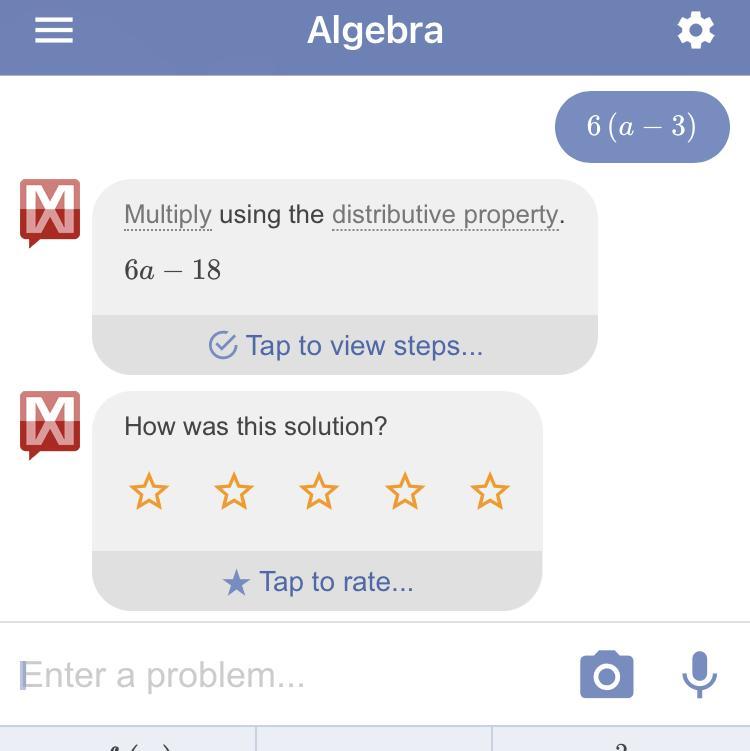The image size is (750, 751).
Task: Rate the solution three stars
Action: pos(319,492)
